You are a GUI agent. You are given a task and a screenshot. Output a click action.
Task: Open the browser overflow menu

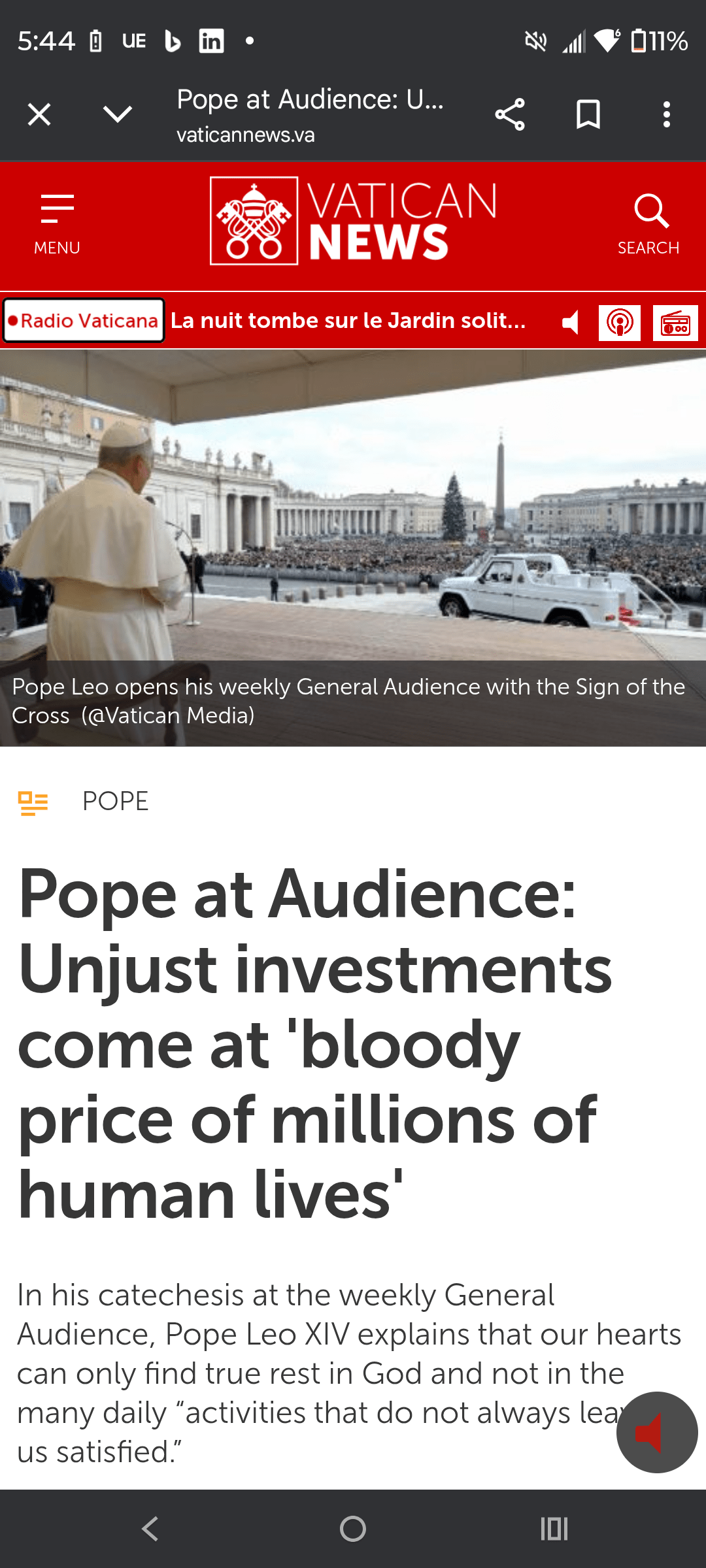(666, 115)
